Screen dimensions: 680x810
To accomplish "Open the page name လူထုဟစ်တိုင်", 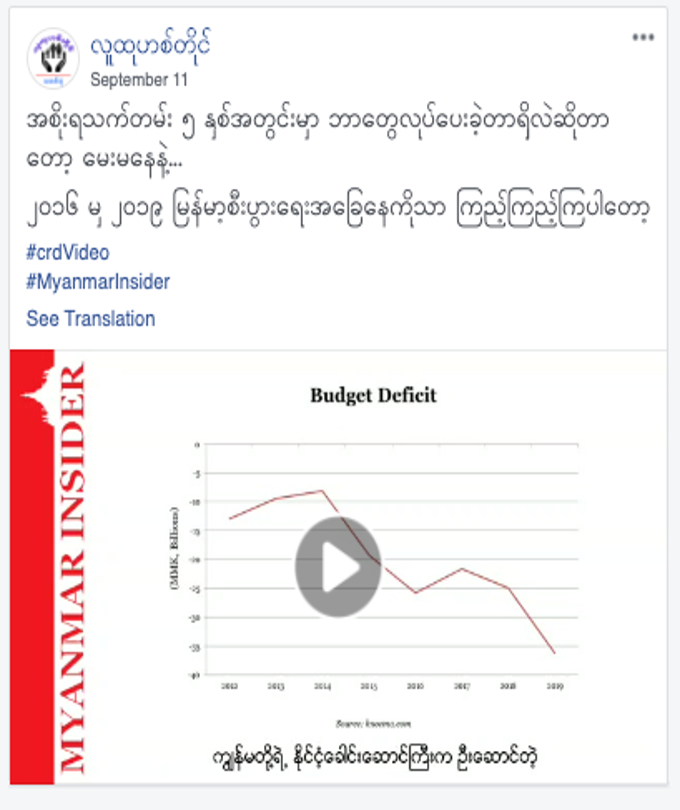I will pyautogui.click(x=150, y=44).
